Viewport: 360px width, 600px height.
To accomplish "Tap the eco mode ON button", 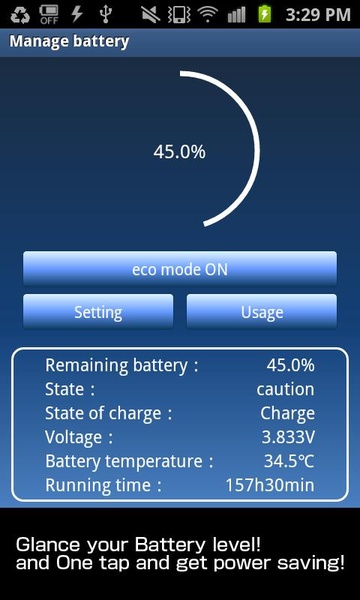I will 180,269.
